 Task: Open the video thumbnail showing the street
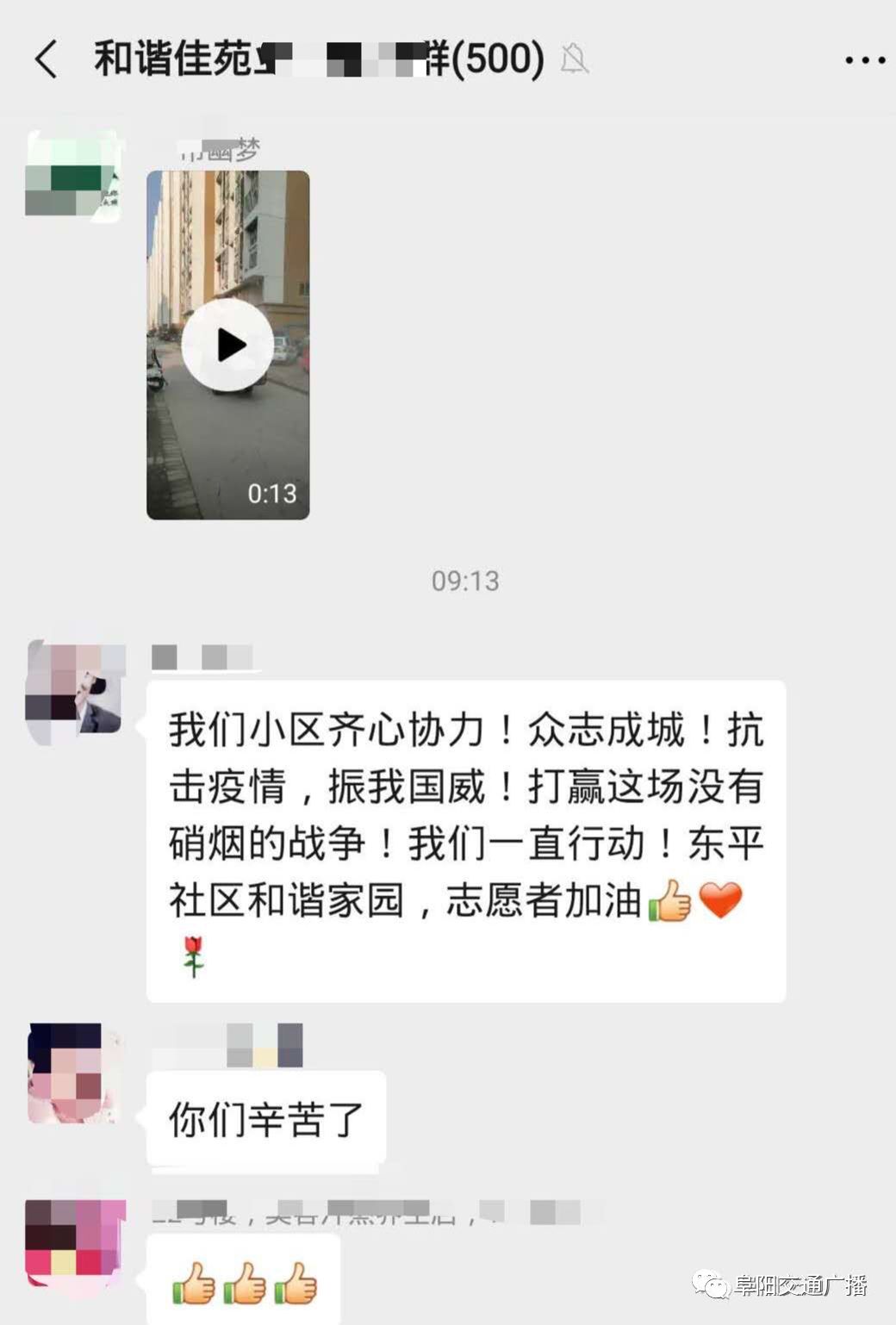[x=230, y=343]
